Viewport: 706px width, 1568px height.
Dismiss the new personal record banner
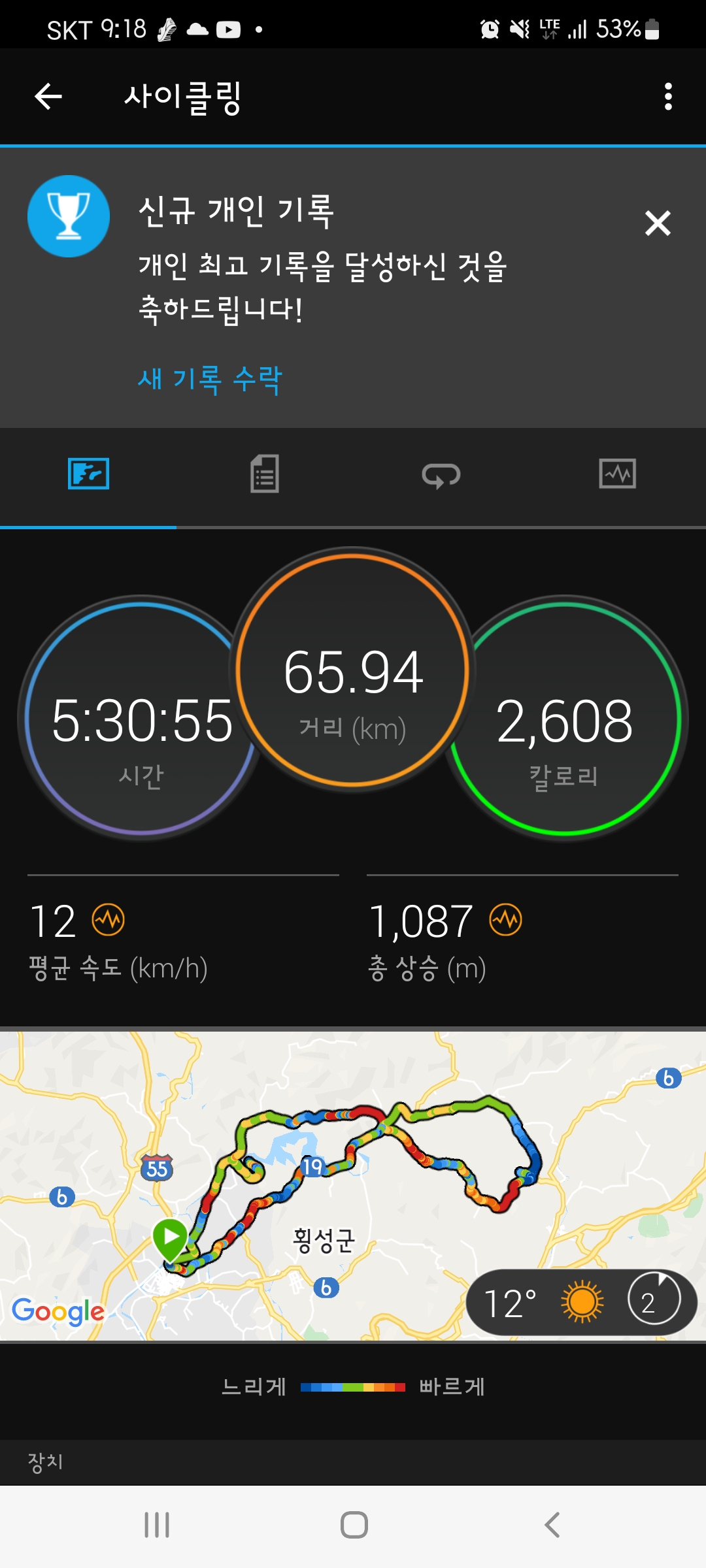tap(658, 223)
